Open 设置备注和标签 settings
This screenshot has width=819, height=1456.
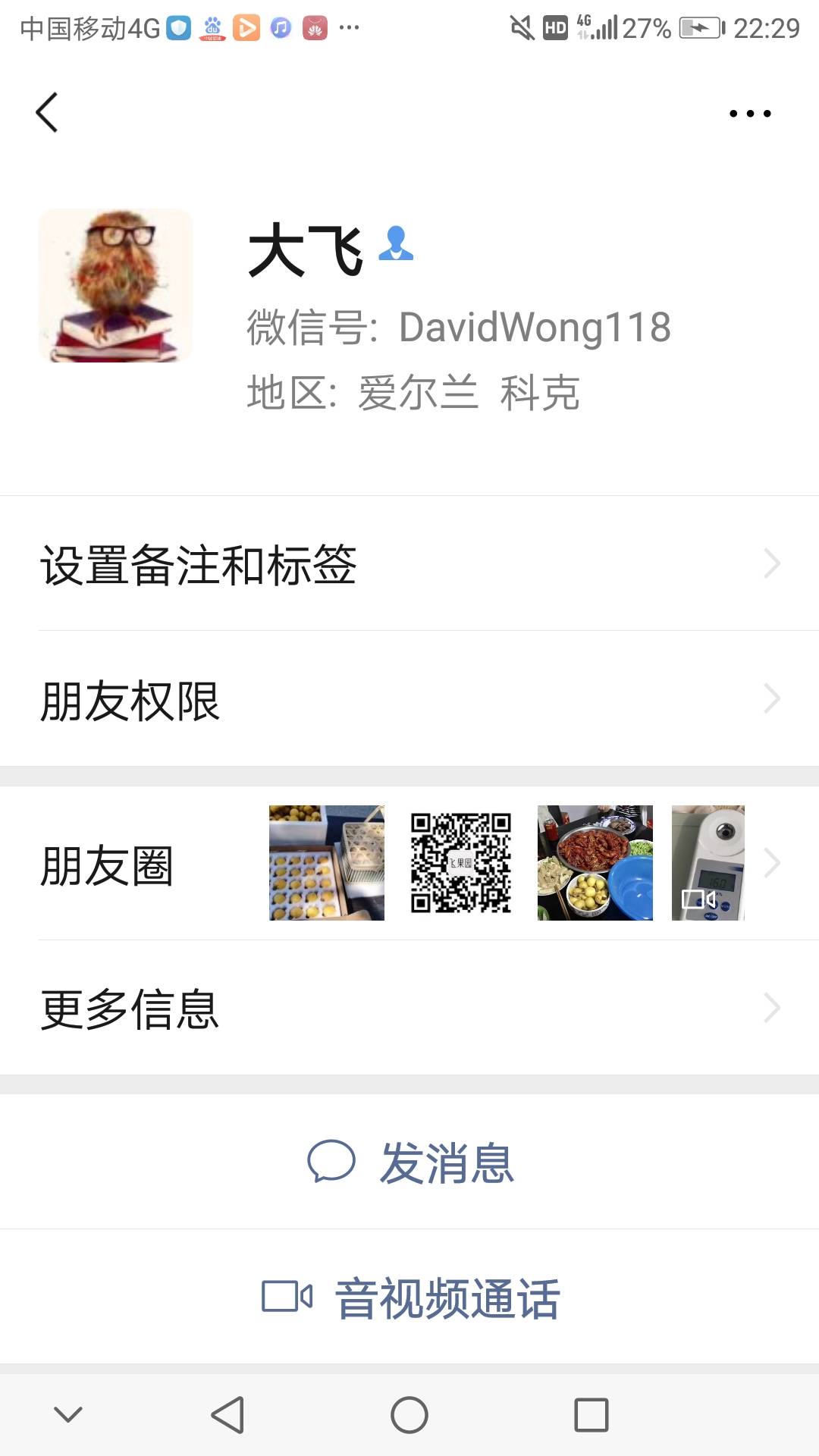[409, 563]
